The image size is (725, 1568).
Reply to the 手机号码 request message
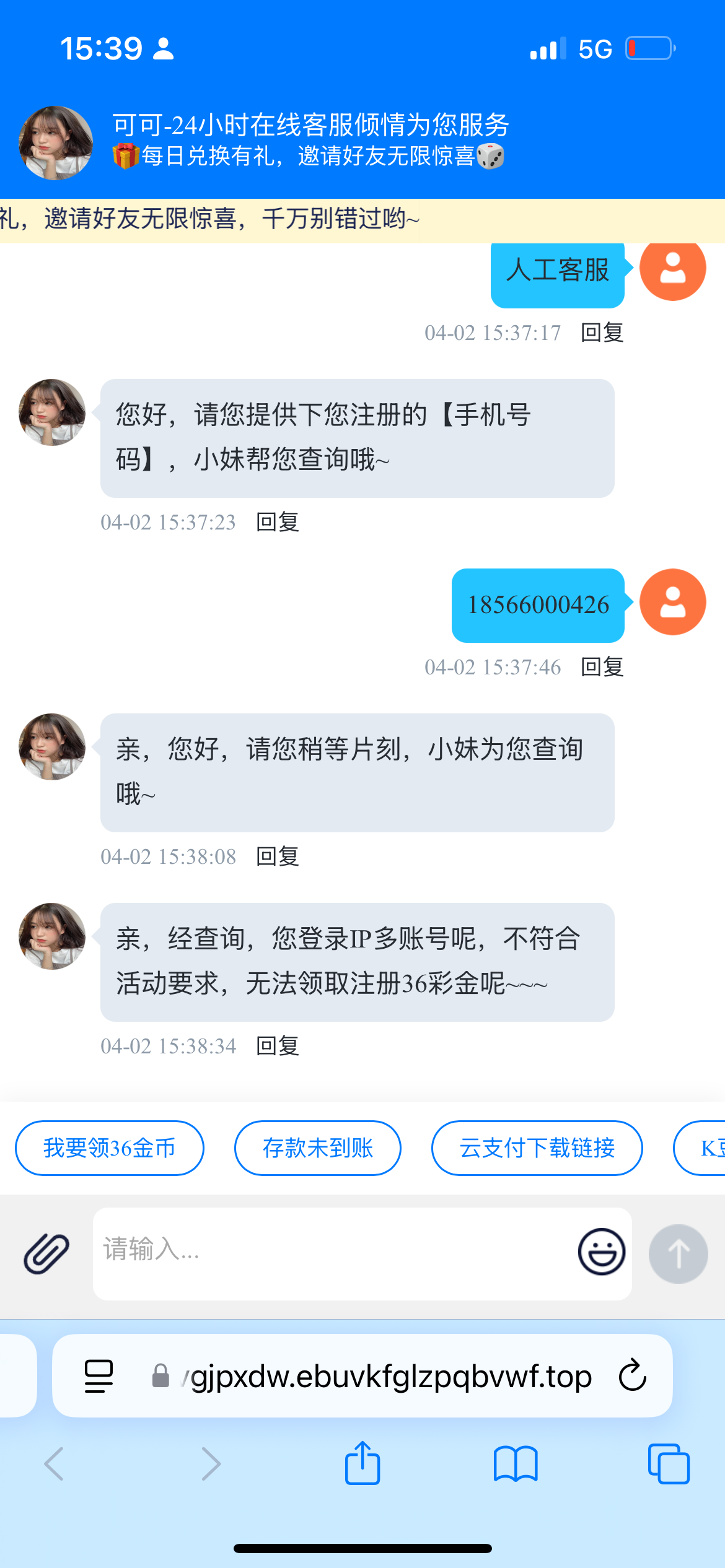point(278,522)
